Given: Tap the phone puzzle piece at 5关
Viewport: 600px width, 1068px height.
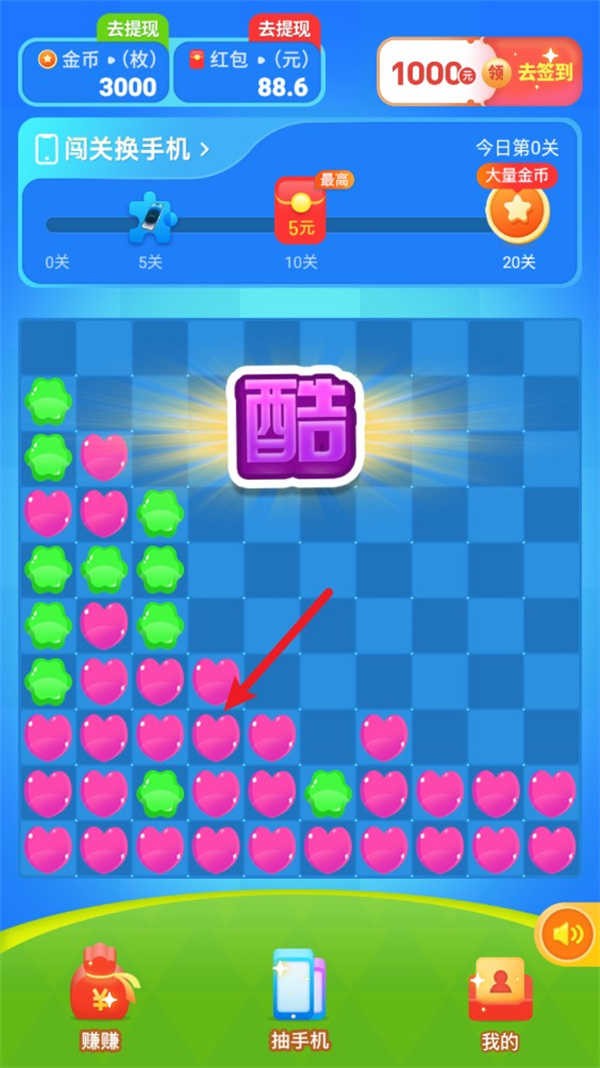Looking at the screenshot, I should pos(152,216).
